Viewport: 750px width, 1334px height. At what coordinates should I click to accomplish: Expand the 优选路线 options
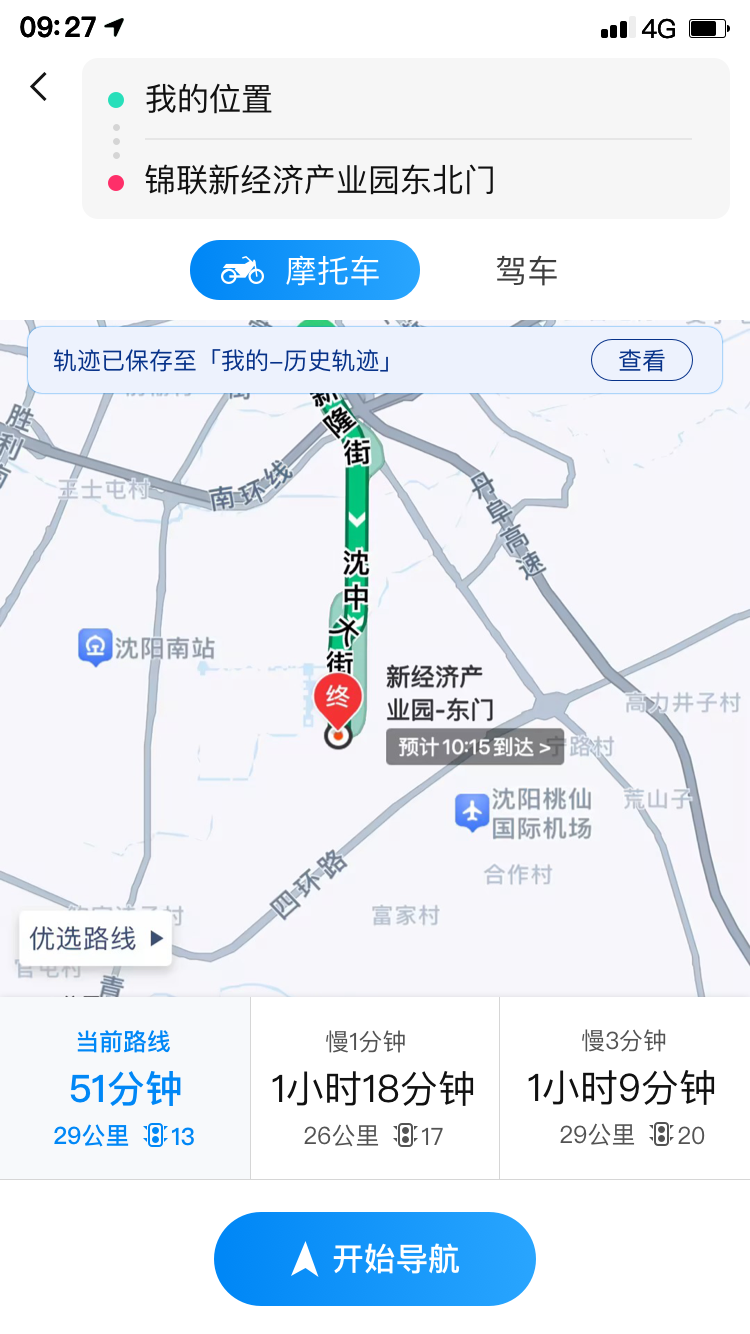(x=96, y=938)
